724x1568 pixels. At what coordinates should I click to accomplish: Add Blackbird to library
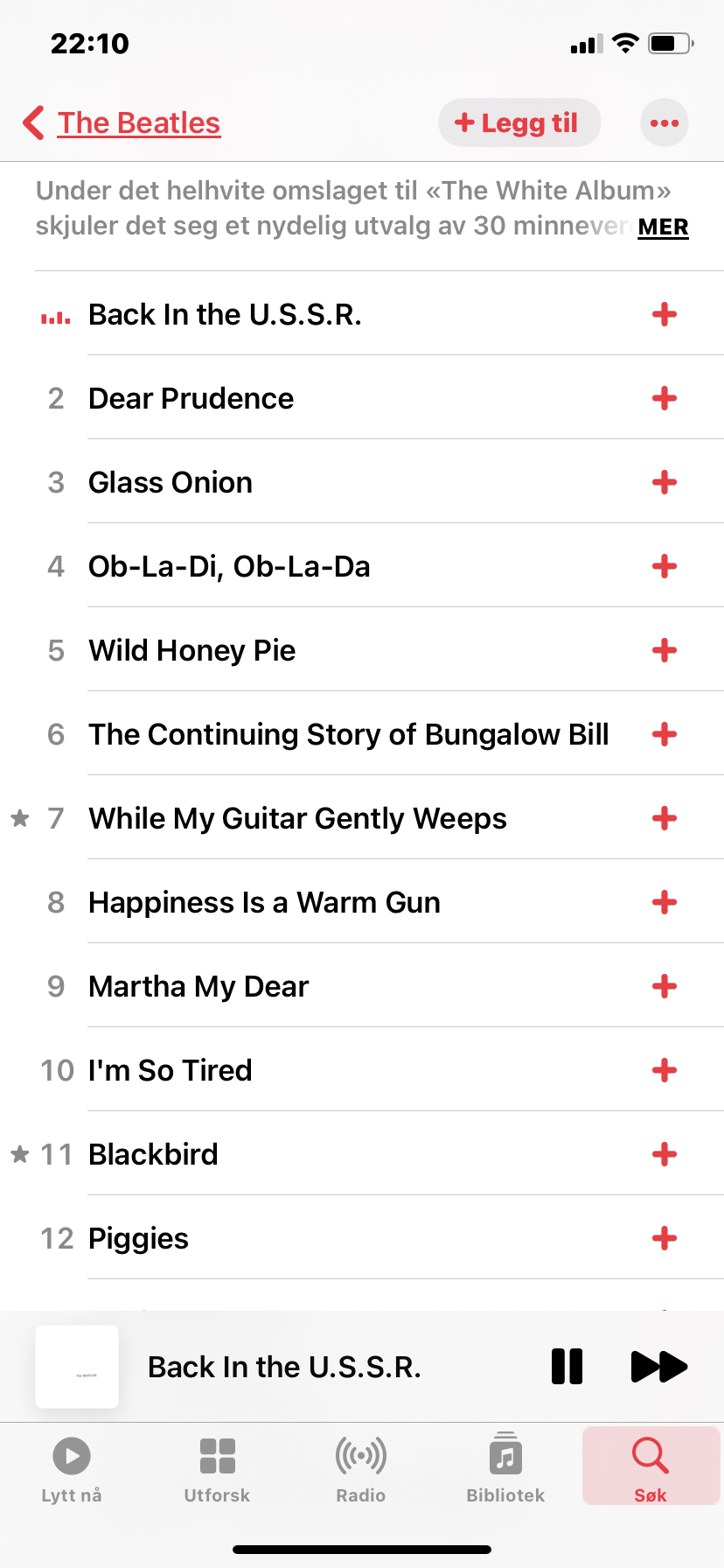point(665,1154)
